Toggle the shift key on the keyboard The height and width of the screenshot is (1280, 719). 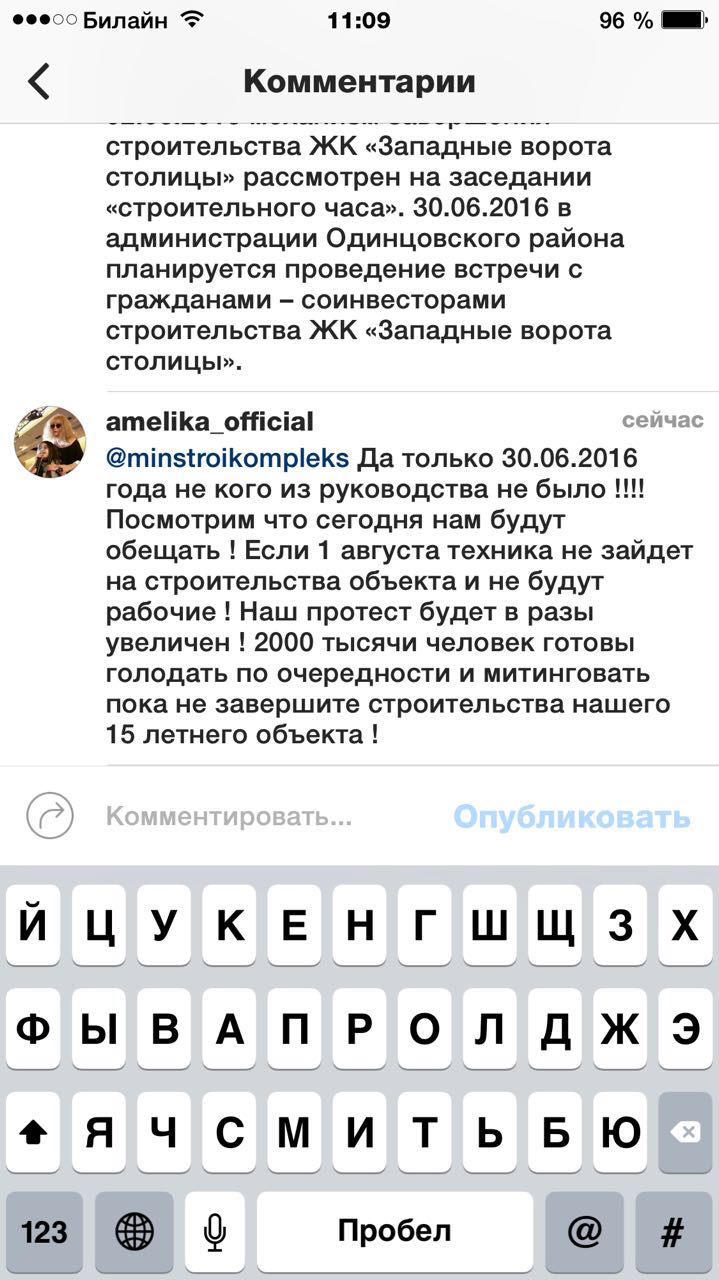[34, 1132]
